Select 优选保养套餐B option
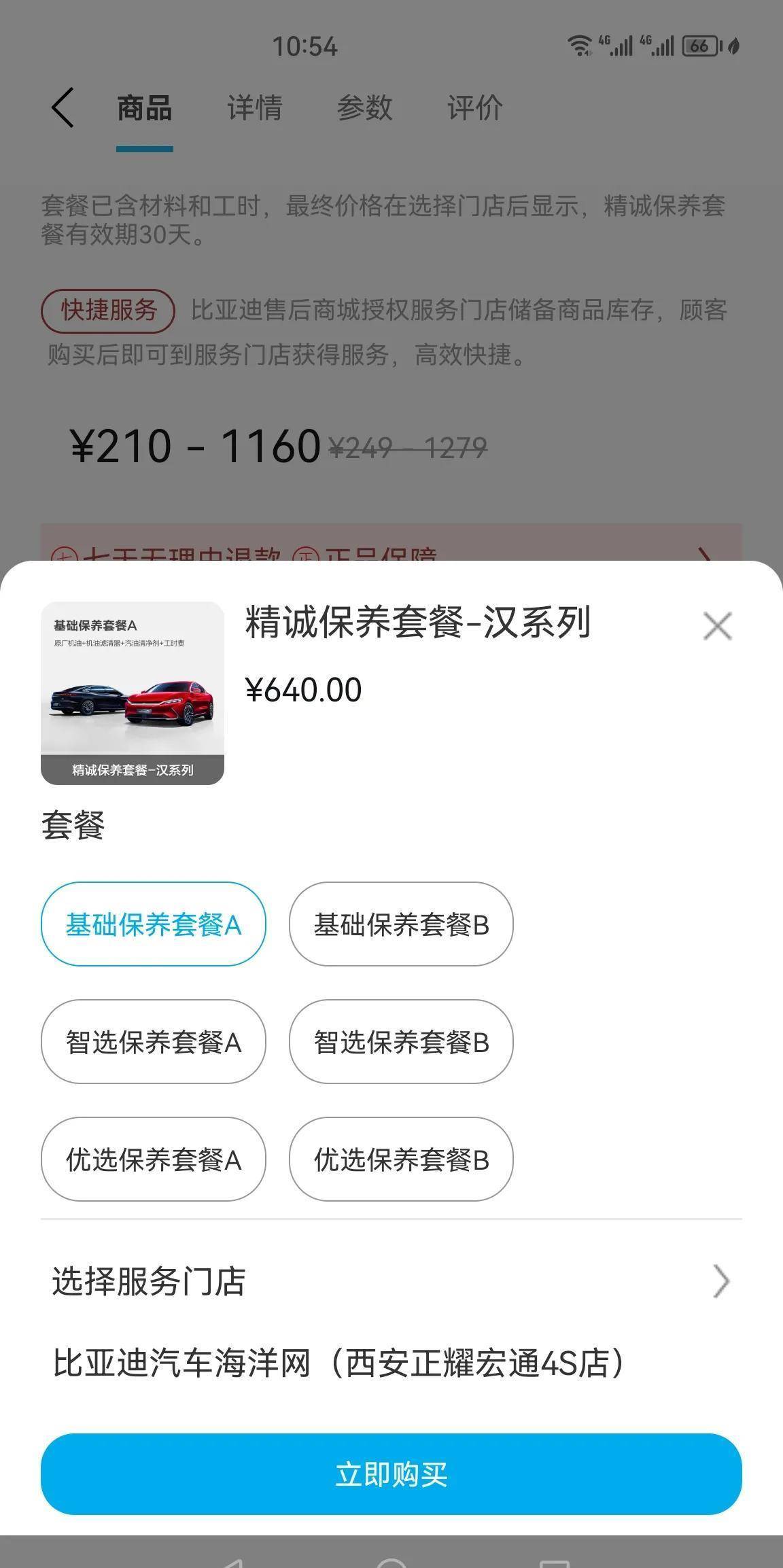This screenshot has height=1568, width=783. pos(401,1160)
